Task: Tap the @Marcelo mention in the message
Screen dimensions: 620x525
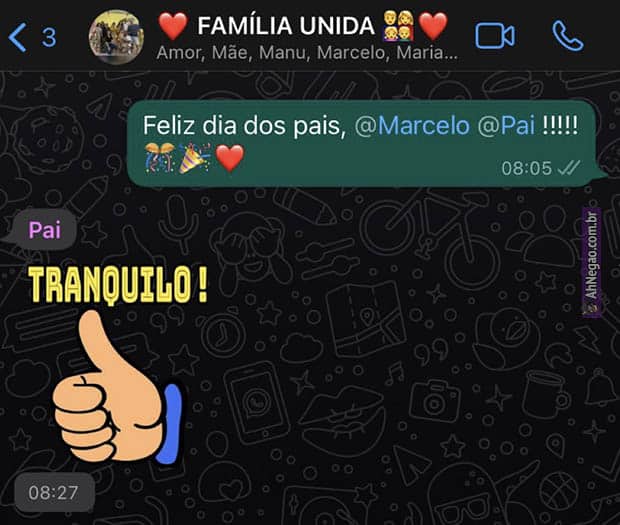Action: tap(411, 127)
